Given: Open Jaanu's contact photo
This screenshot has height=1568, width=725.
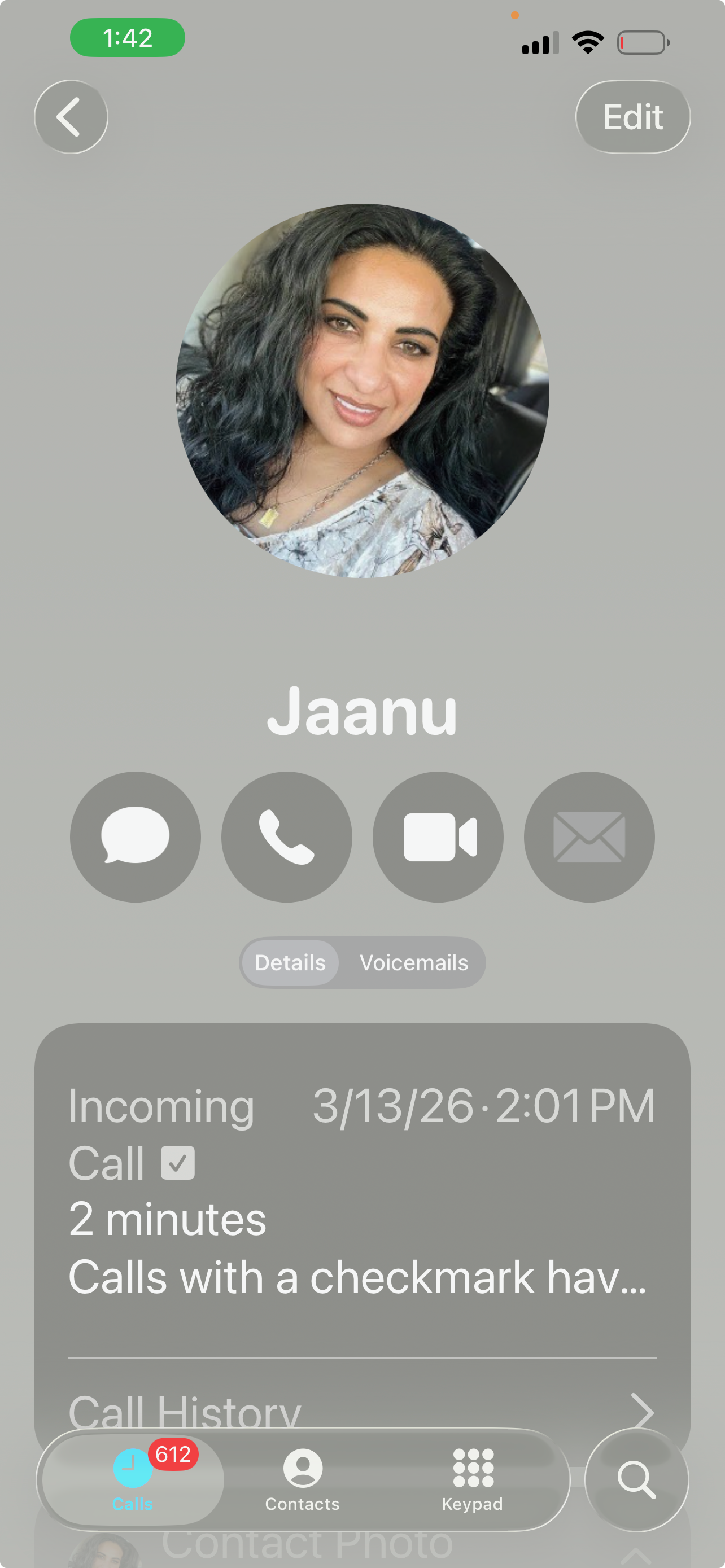Looking at the screenshot, I should pyautogui.click(x=362, y=390).
